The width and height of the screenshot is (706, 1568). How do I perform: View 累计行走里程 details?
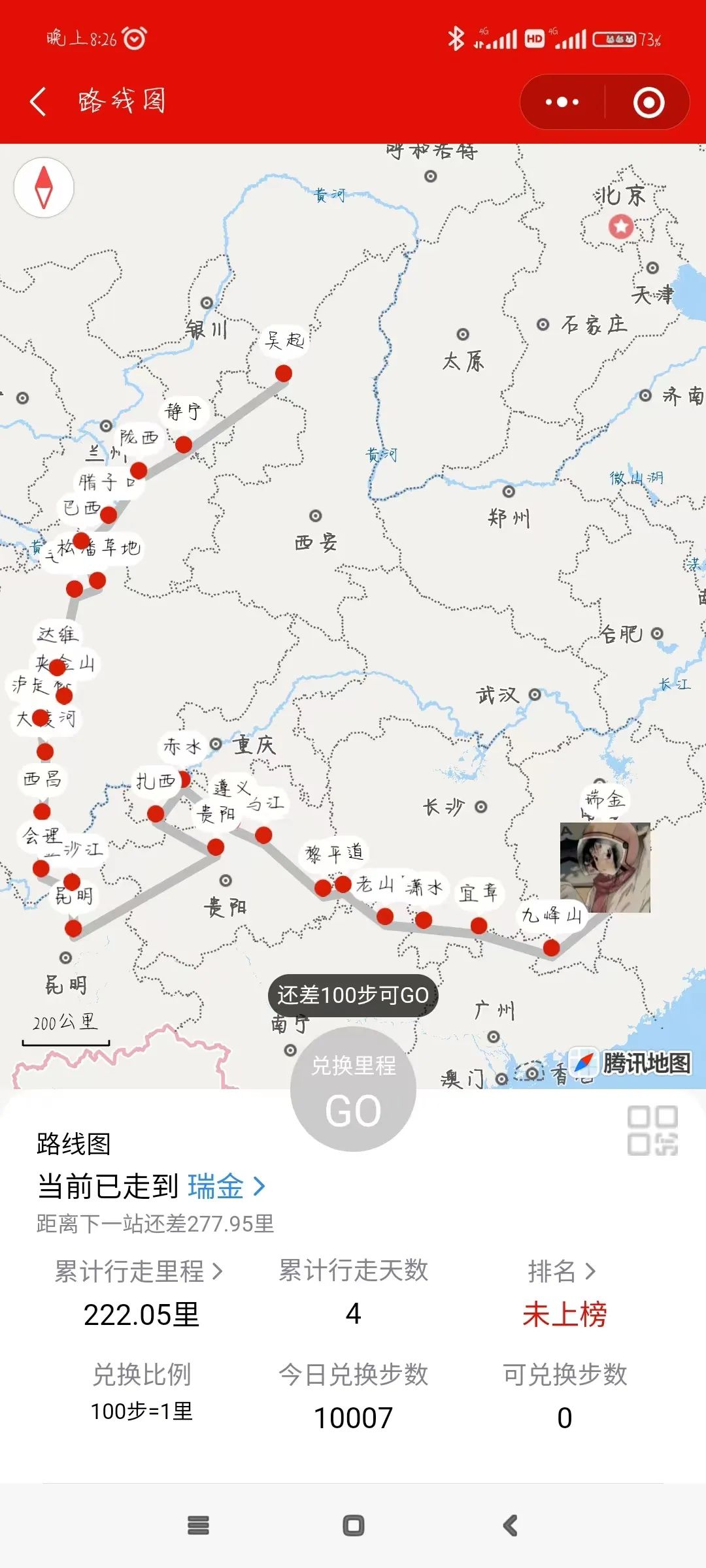pyautogui.click(x=139, y=1271)
